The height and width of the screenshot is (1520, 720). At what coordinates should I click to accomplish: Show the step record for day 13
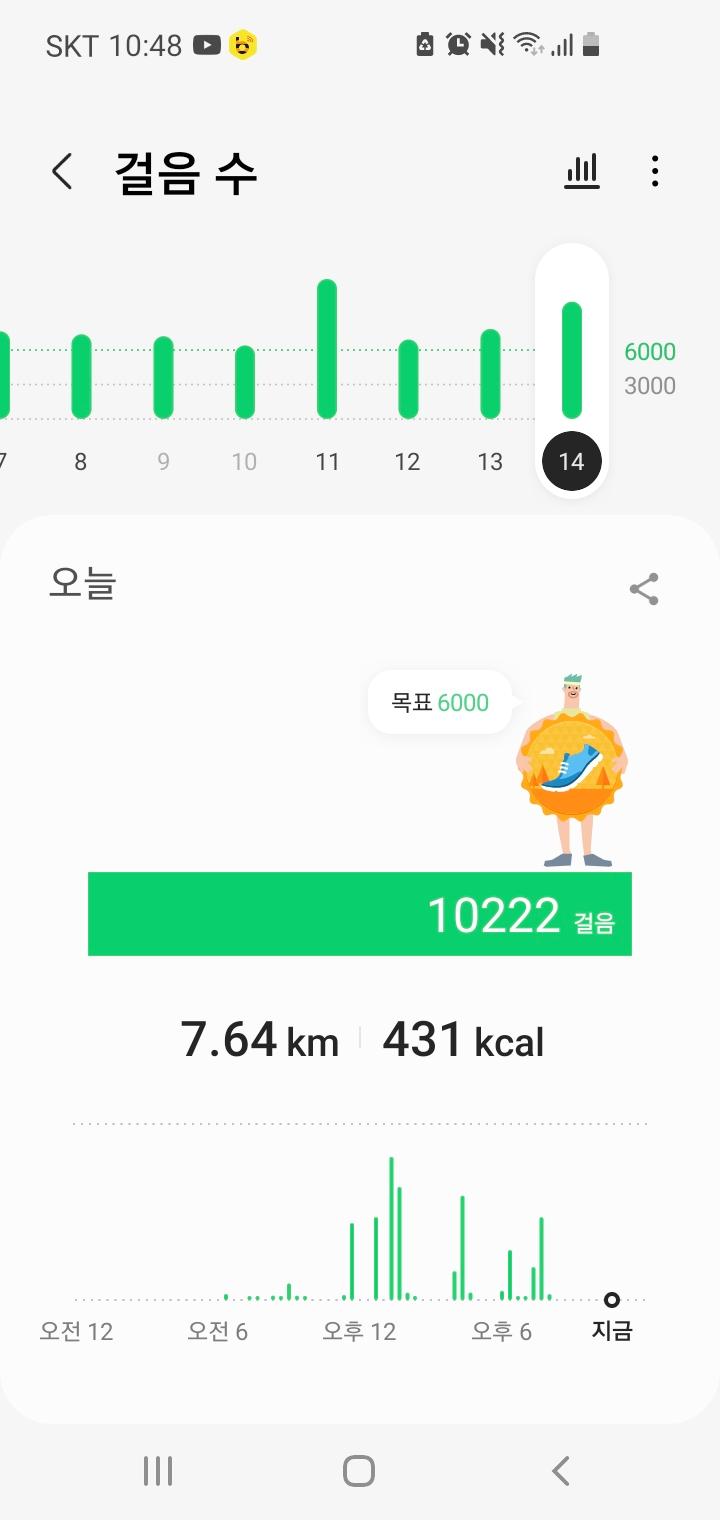490,374
